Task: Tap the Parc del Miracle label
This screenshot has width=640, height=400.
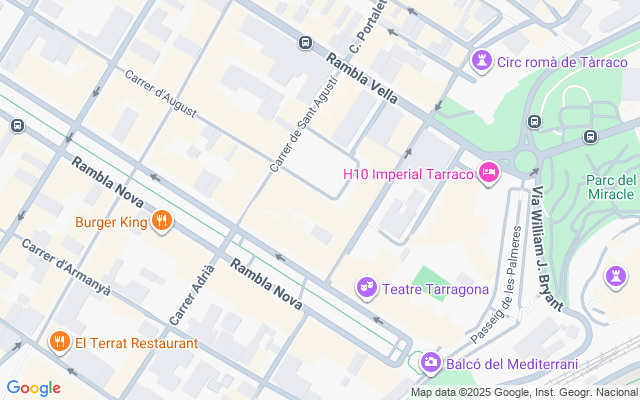Action: [x=612, y=187]
